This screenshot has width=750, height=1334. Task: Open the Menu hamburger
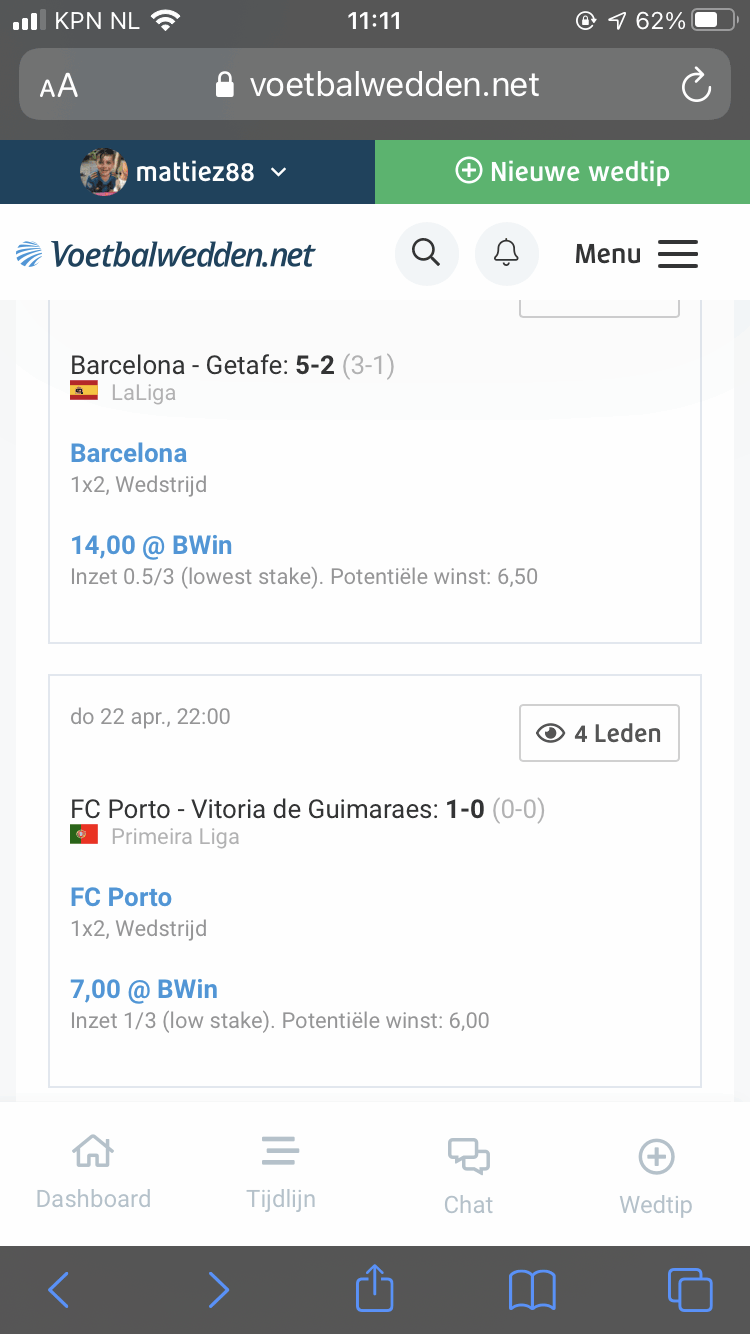click(636, 254)
